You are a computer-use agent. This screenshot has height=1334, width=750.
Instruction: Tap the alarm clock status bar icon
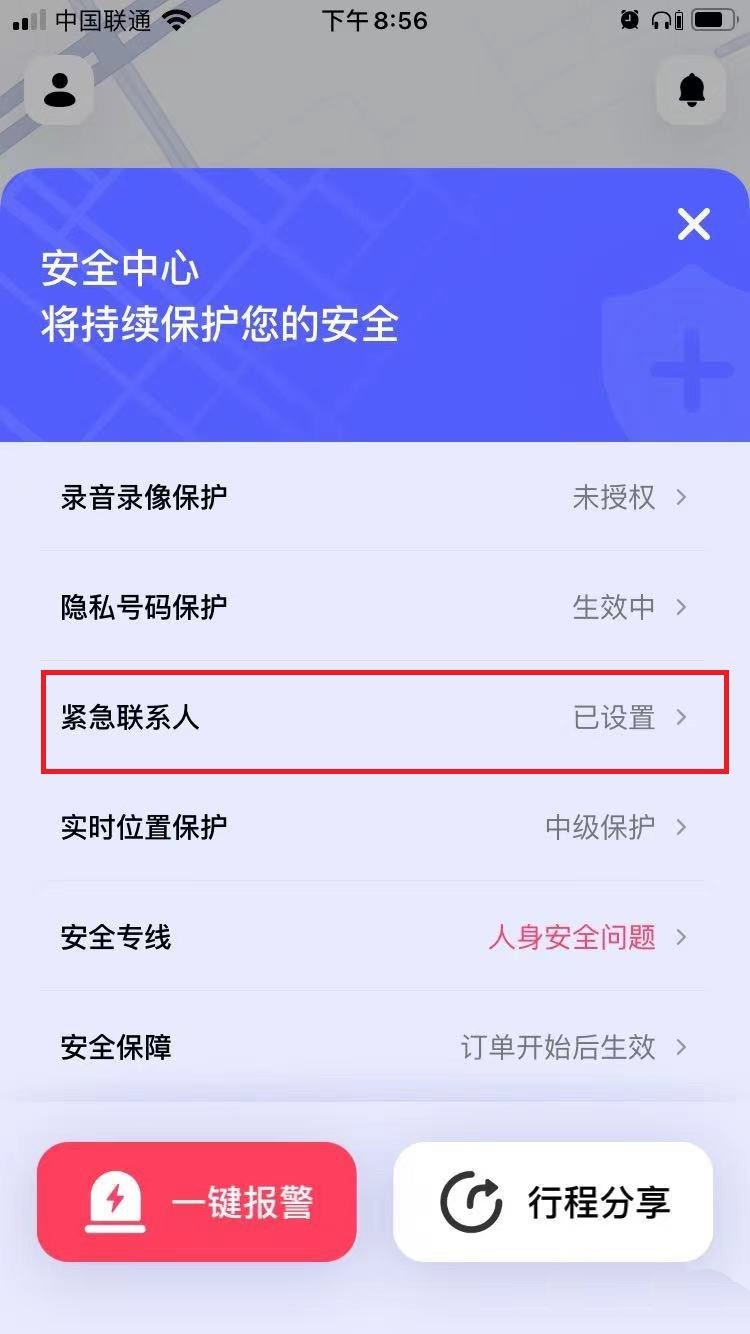point(628,20)
